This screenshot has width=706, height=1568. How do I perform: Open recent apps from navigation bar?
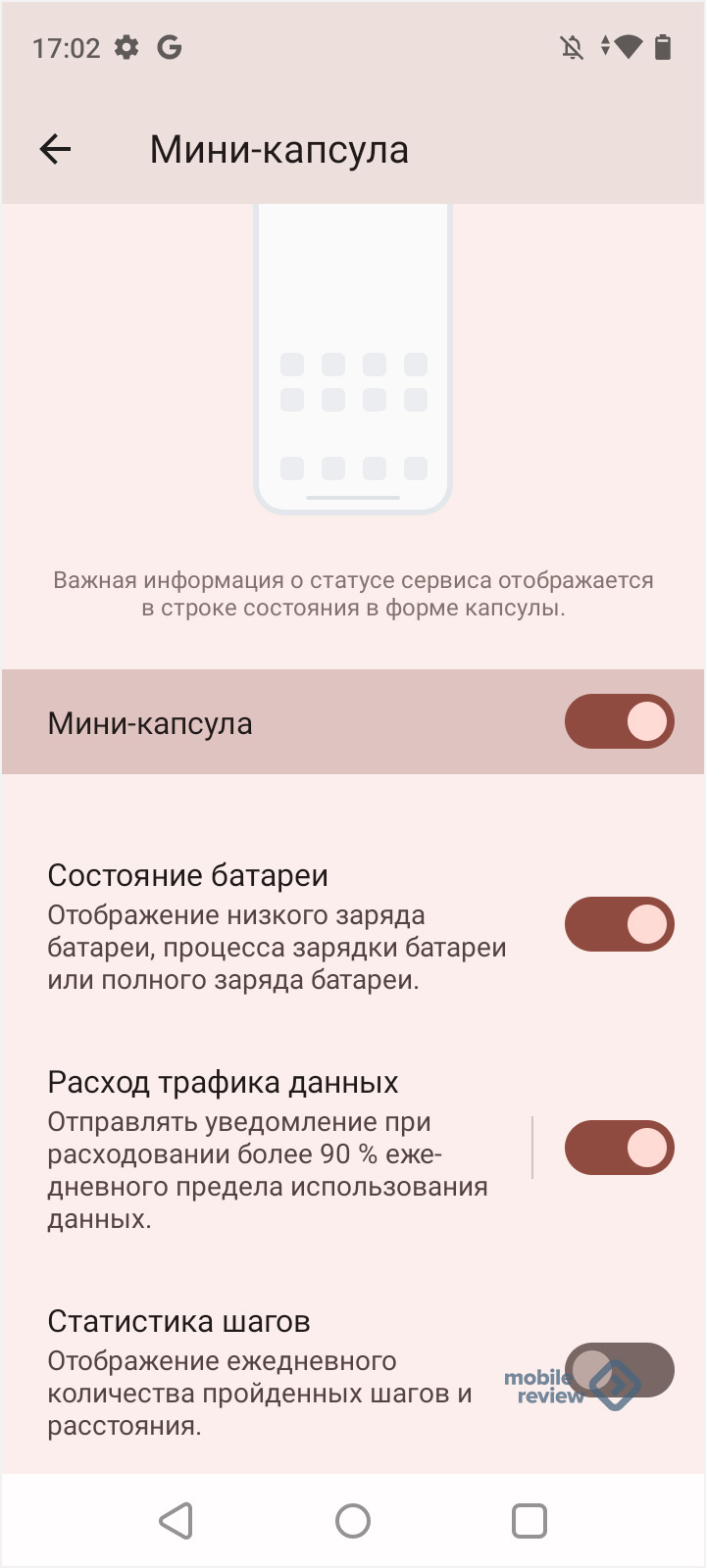[x=529, y=1521]
